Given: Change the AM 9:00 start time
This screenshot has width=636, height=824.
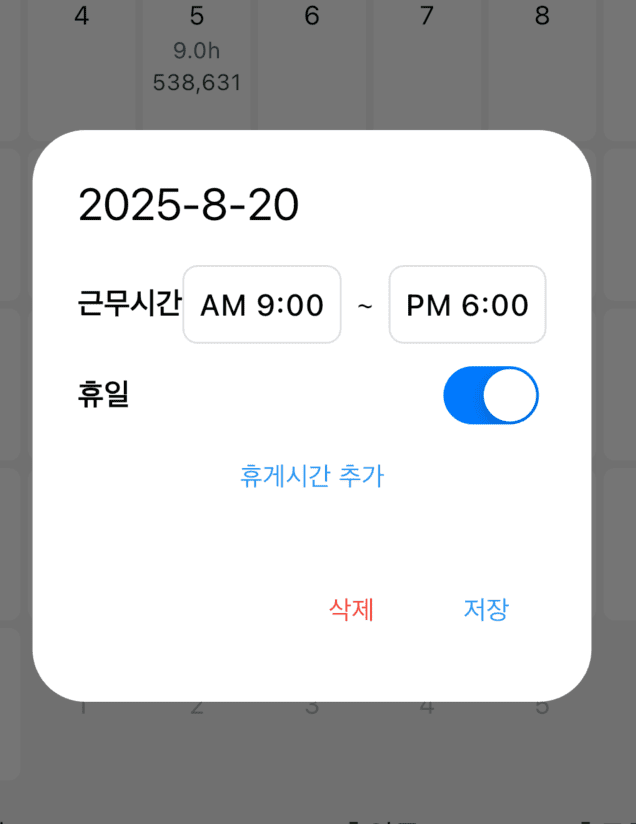Looking at the screenshot, I should [x=262, y=305].
